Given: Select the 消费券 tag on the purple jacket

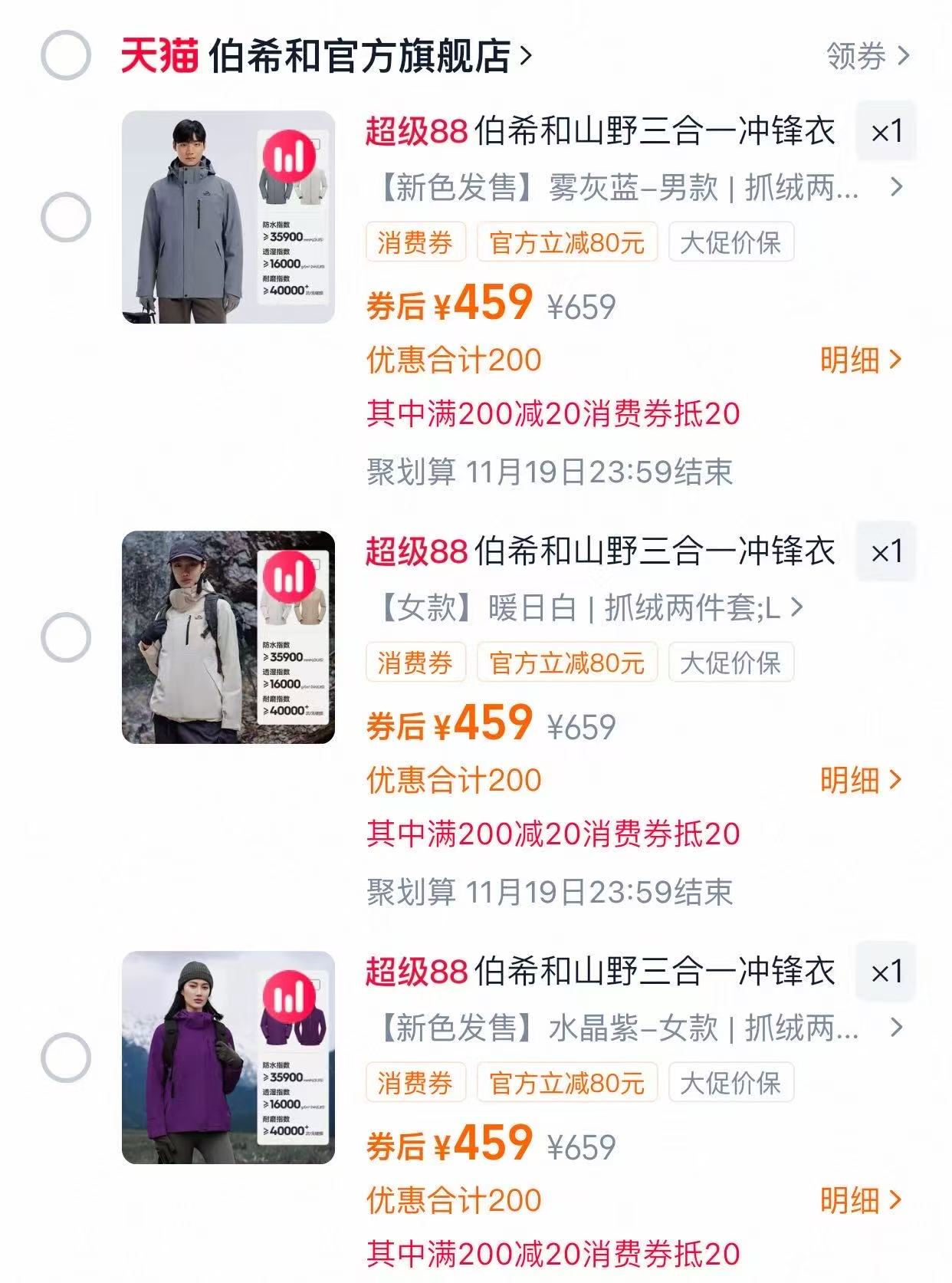Looking at the screenshot, I should click(x=416, y=1082).
